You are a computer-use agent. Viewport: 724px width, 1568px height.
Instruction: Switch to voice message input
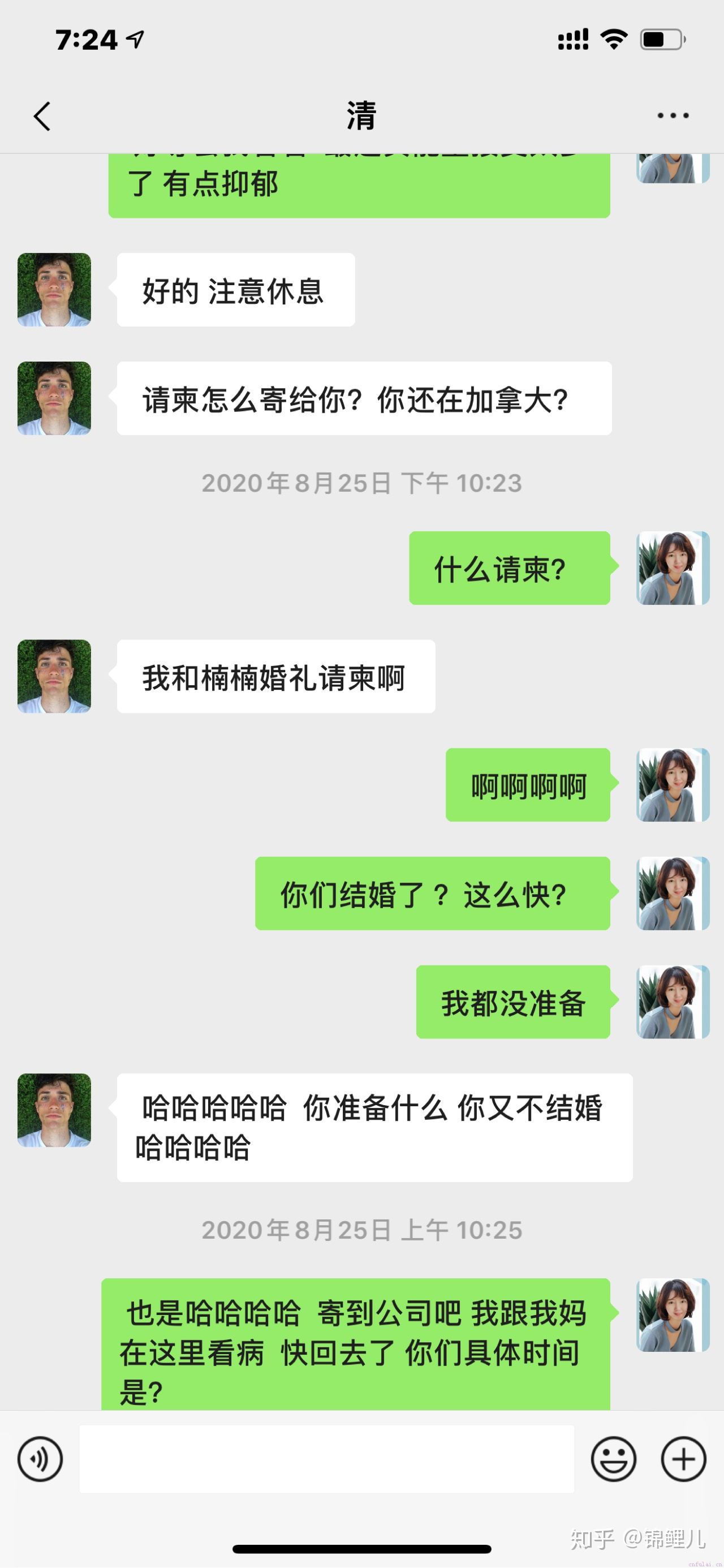pos(40,1458)
